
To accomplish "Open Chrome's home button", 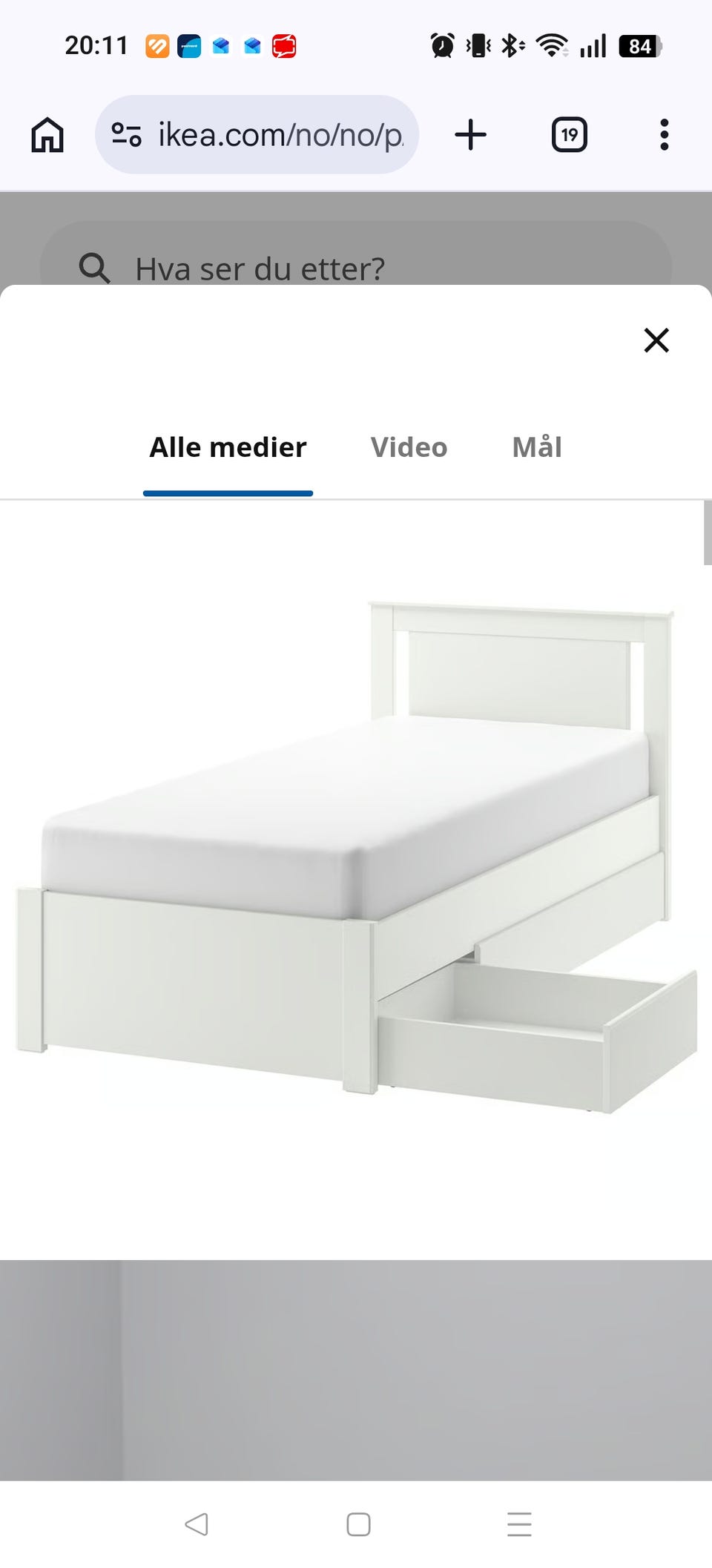I will click(x=47, y=134).
